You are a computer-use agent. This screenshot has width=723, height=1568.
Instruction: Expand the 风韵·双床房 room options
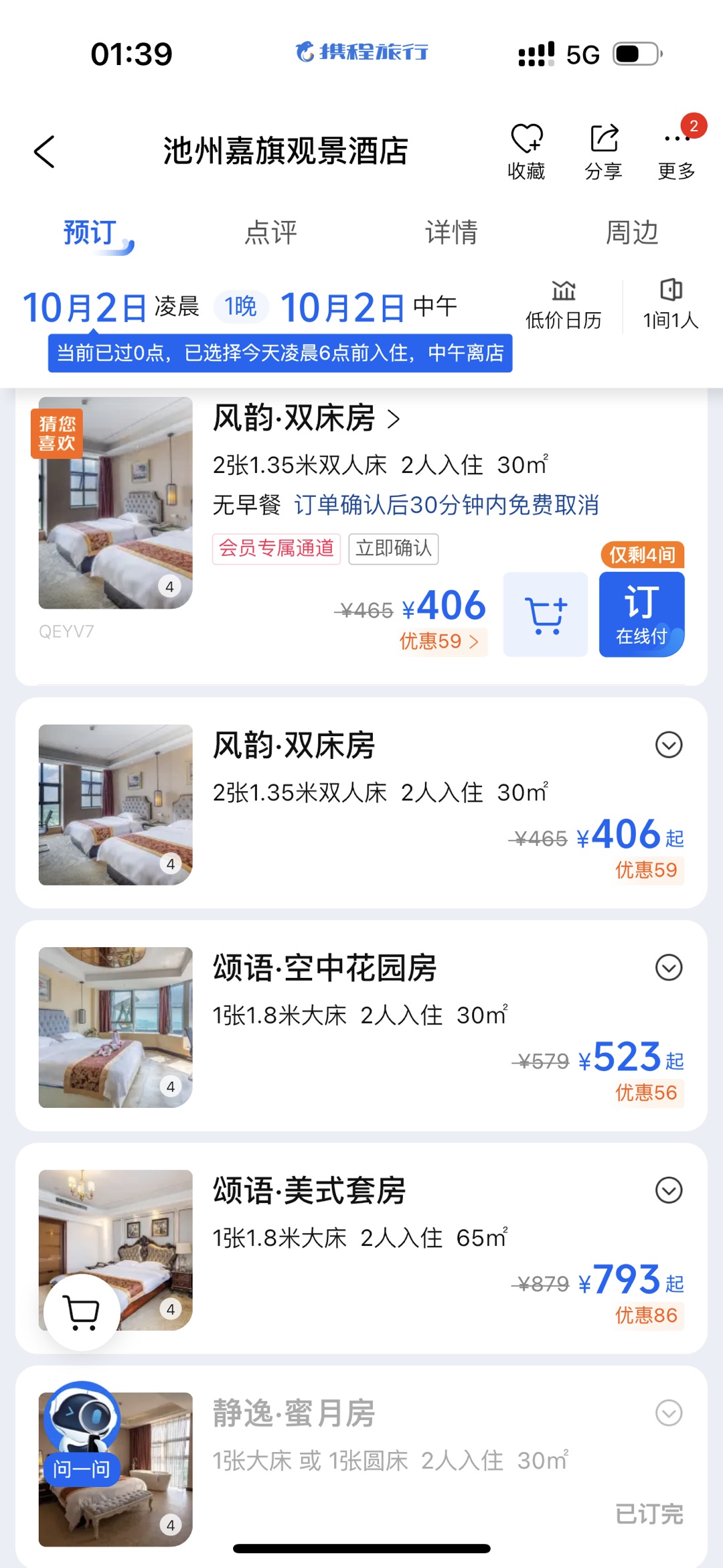click(668, 745)
